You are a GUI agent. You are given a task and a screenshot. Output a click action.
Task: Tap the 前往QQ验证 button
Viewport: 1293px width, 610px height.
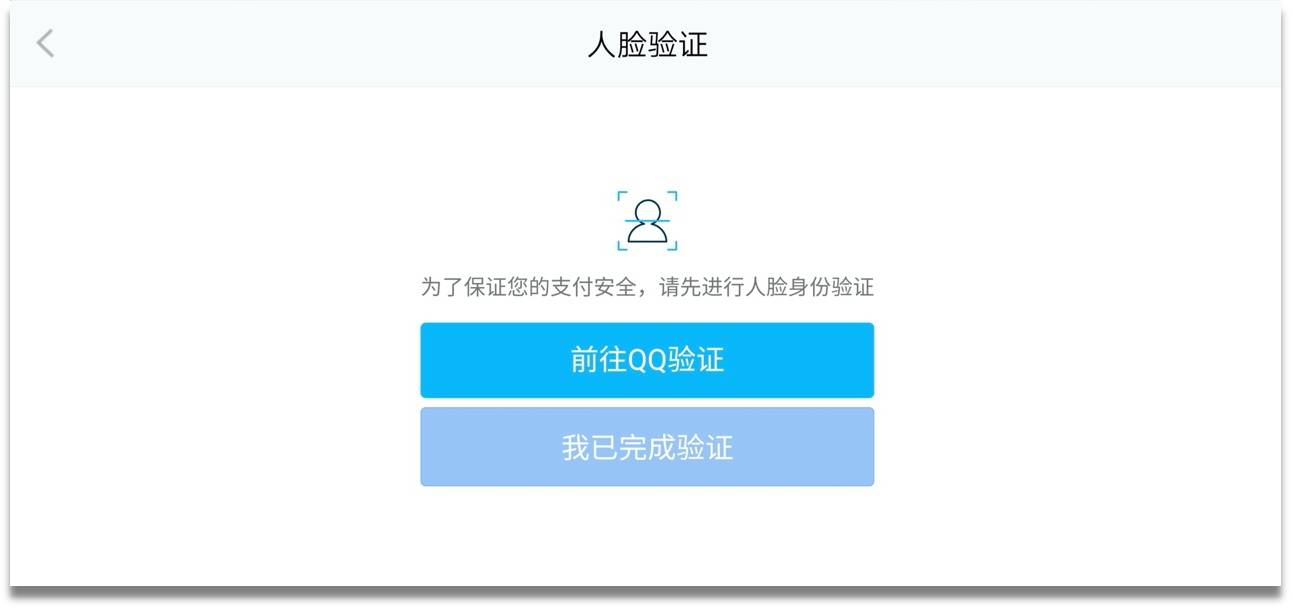click(647, 360)
